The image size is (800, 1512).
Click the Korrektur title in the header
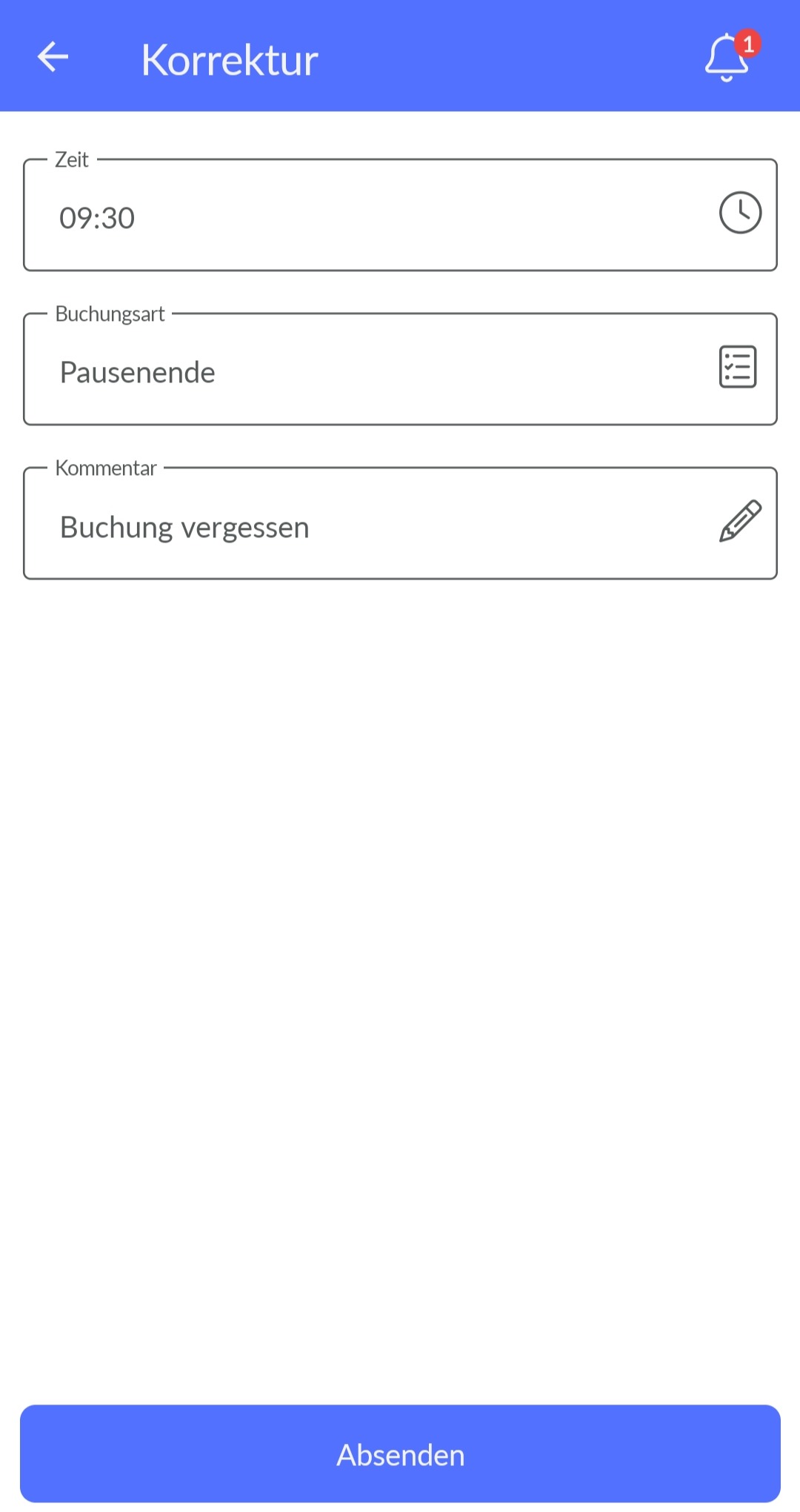click(x=229, y=59)
